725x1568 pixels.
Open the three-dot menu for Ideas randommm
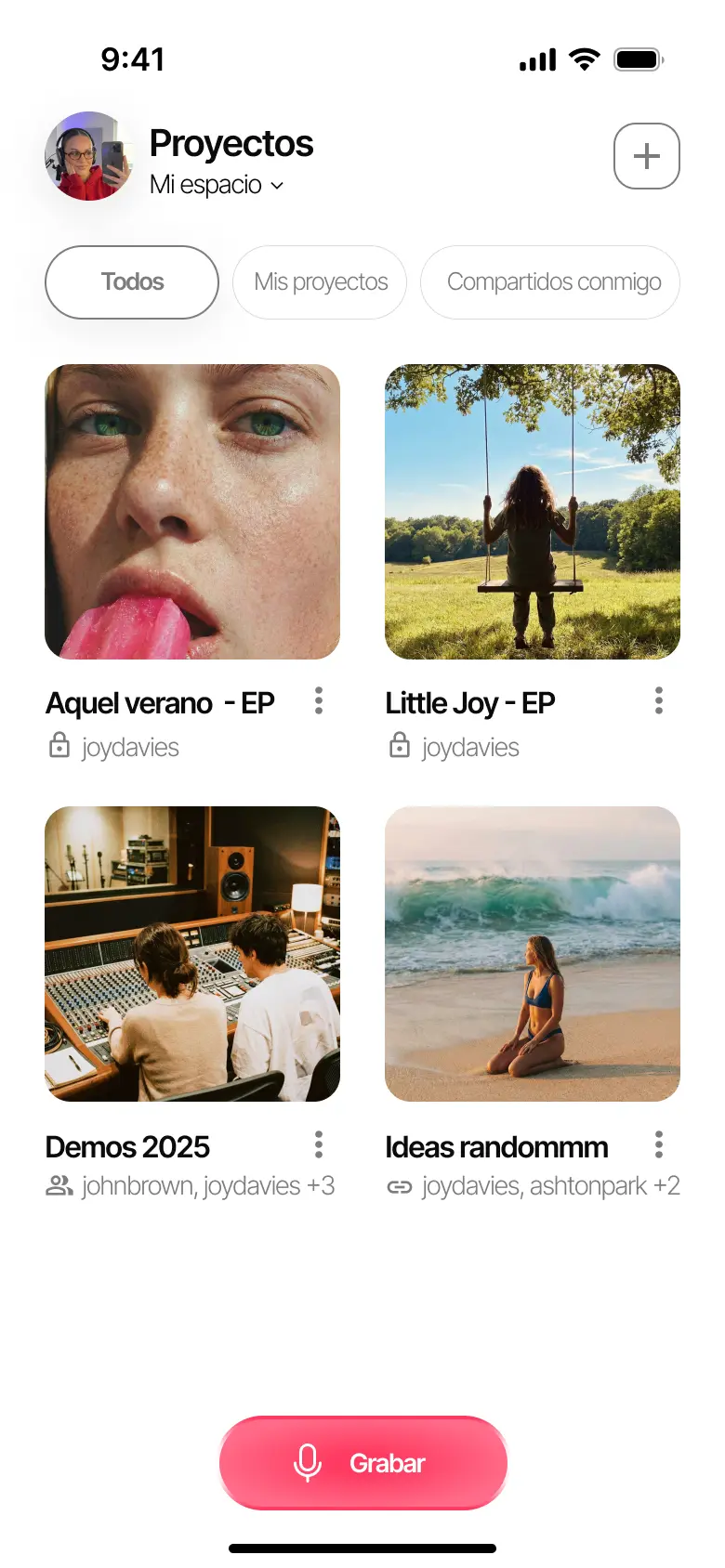point(658,1145)
